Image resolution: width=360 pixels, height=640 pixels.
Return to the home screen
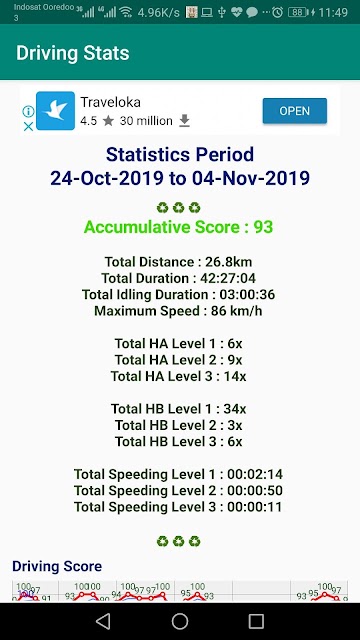(x=180, y=621)
